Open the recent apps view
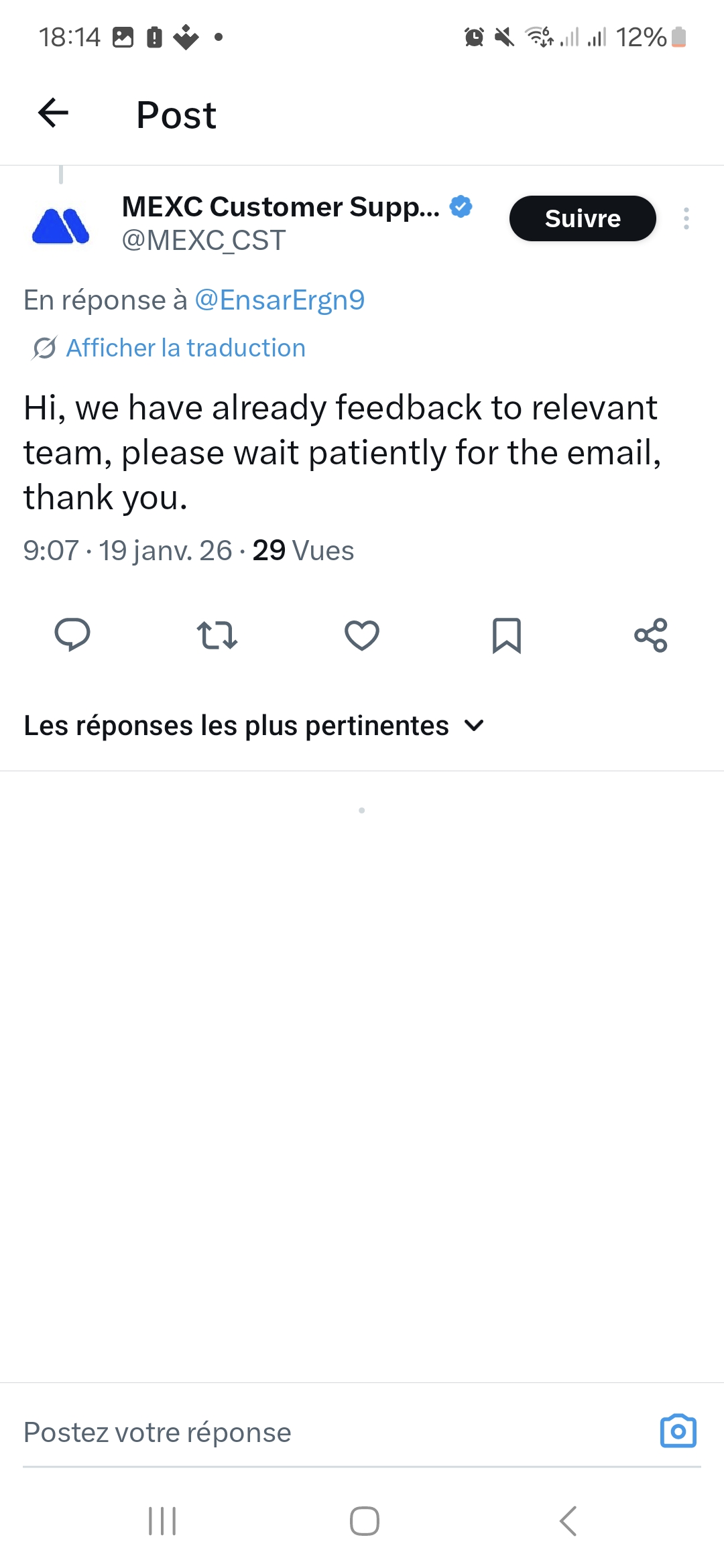The image size is (724, 1568). click(162, 1521)
